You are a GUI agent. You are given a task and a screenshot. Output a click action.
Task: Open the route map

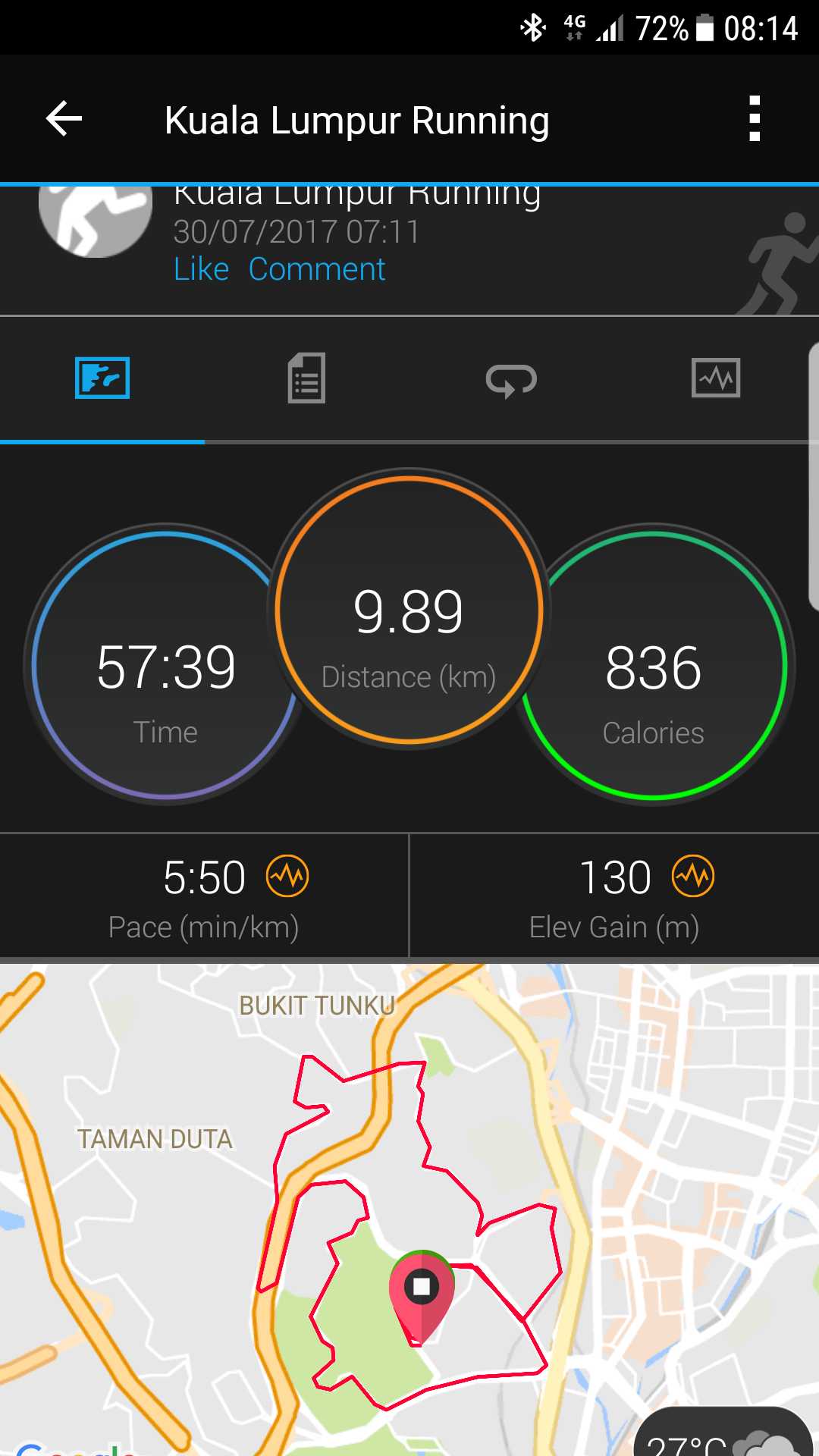pyautogui.click(x=409, y=1210)
